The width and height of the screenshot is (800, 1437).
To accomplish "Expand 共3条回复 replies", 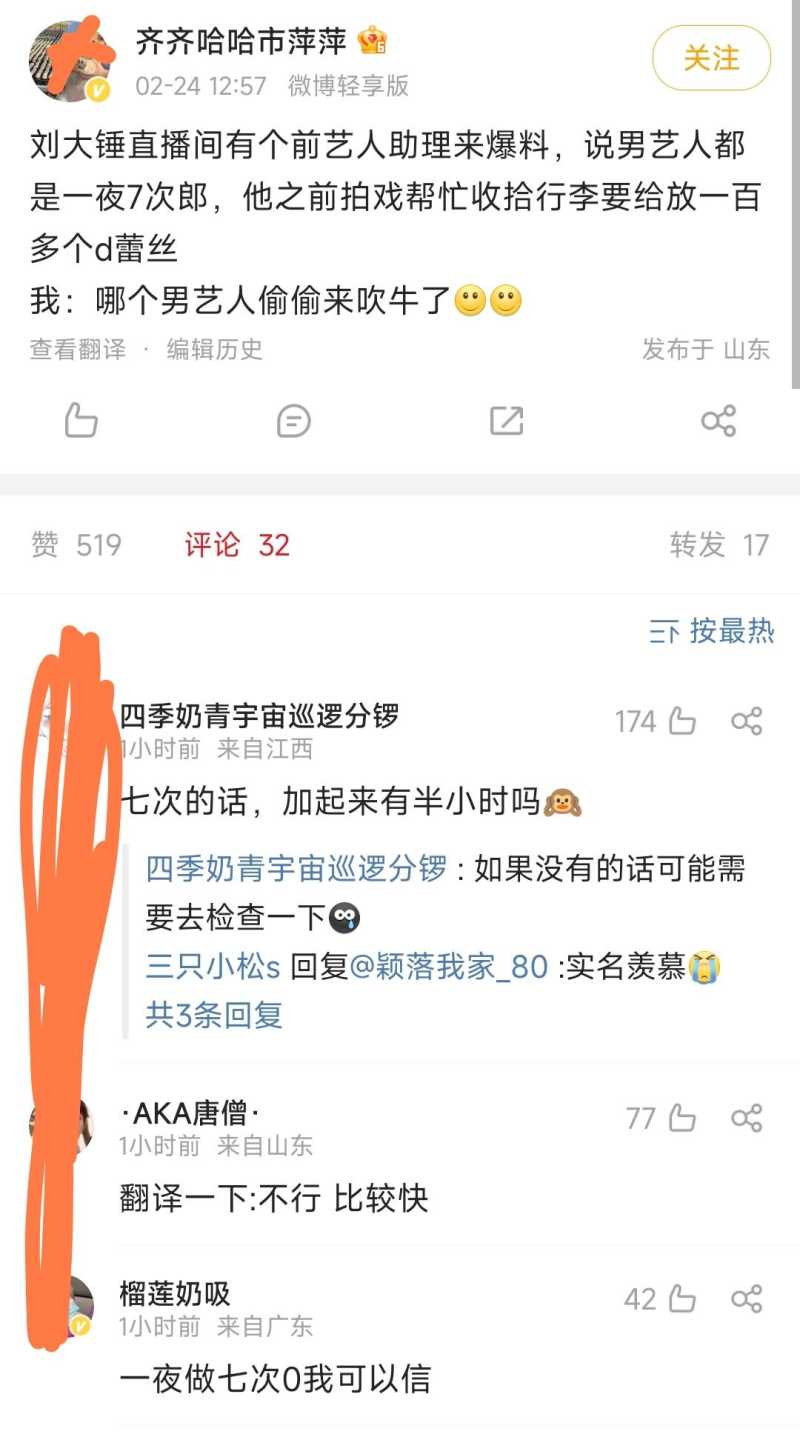I will (214, 1015).
